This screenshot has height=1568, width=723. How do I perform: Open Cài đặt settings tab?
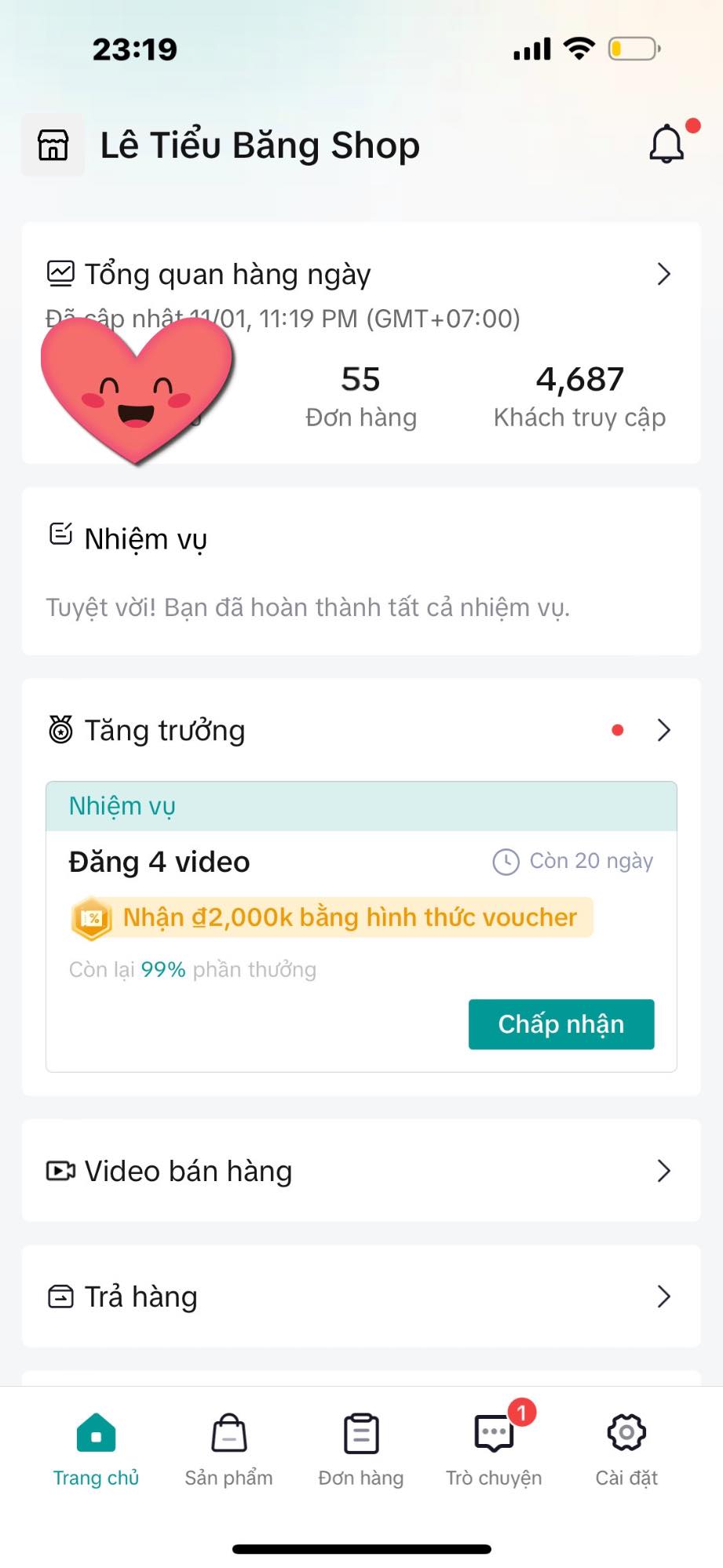coord(626,1449)
